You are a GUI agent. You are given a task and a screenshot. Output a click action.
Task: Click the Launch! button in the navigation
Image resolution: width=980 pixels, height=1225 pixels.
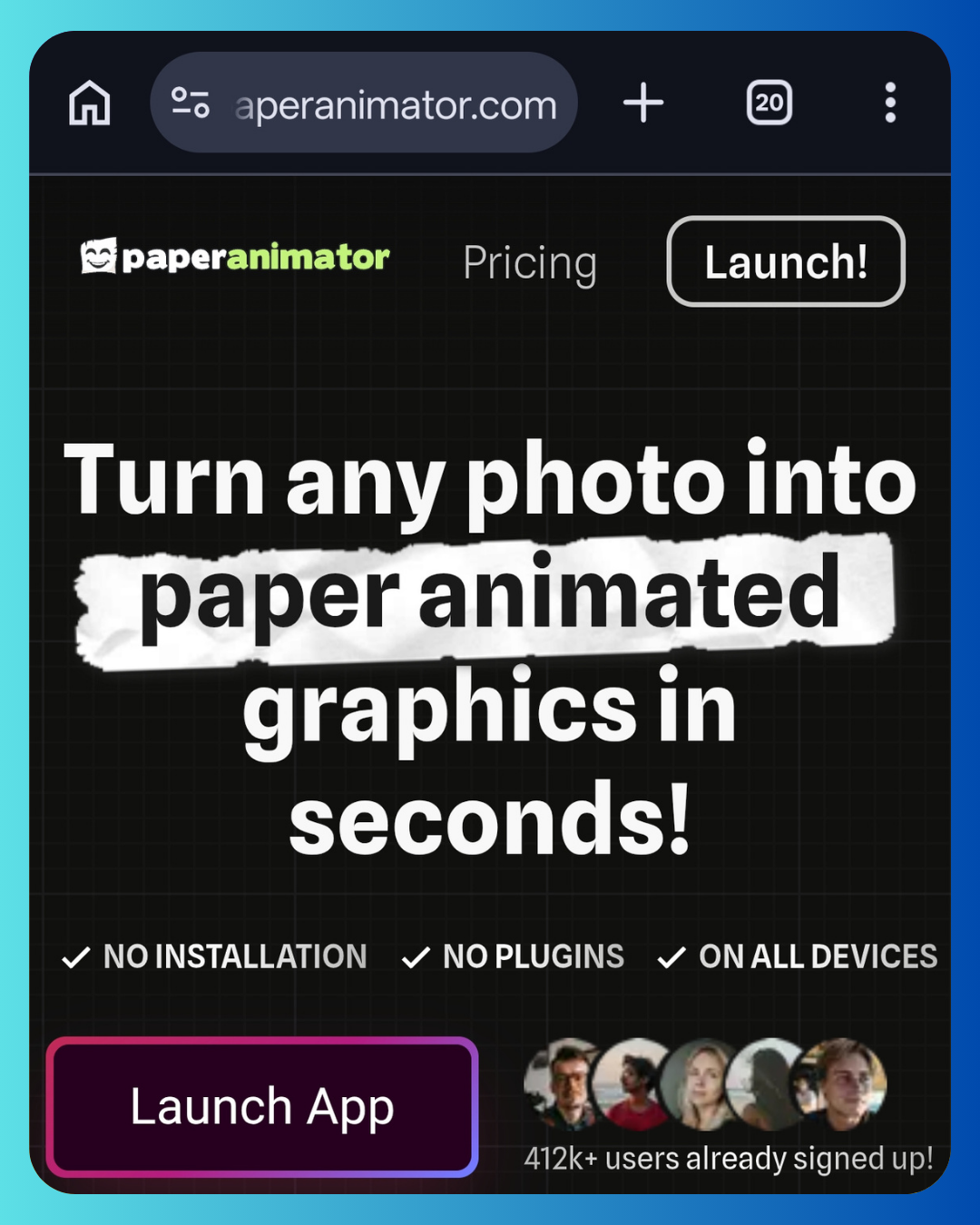click(x=785, y=262)
